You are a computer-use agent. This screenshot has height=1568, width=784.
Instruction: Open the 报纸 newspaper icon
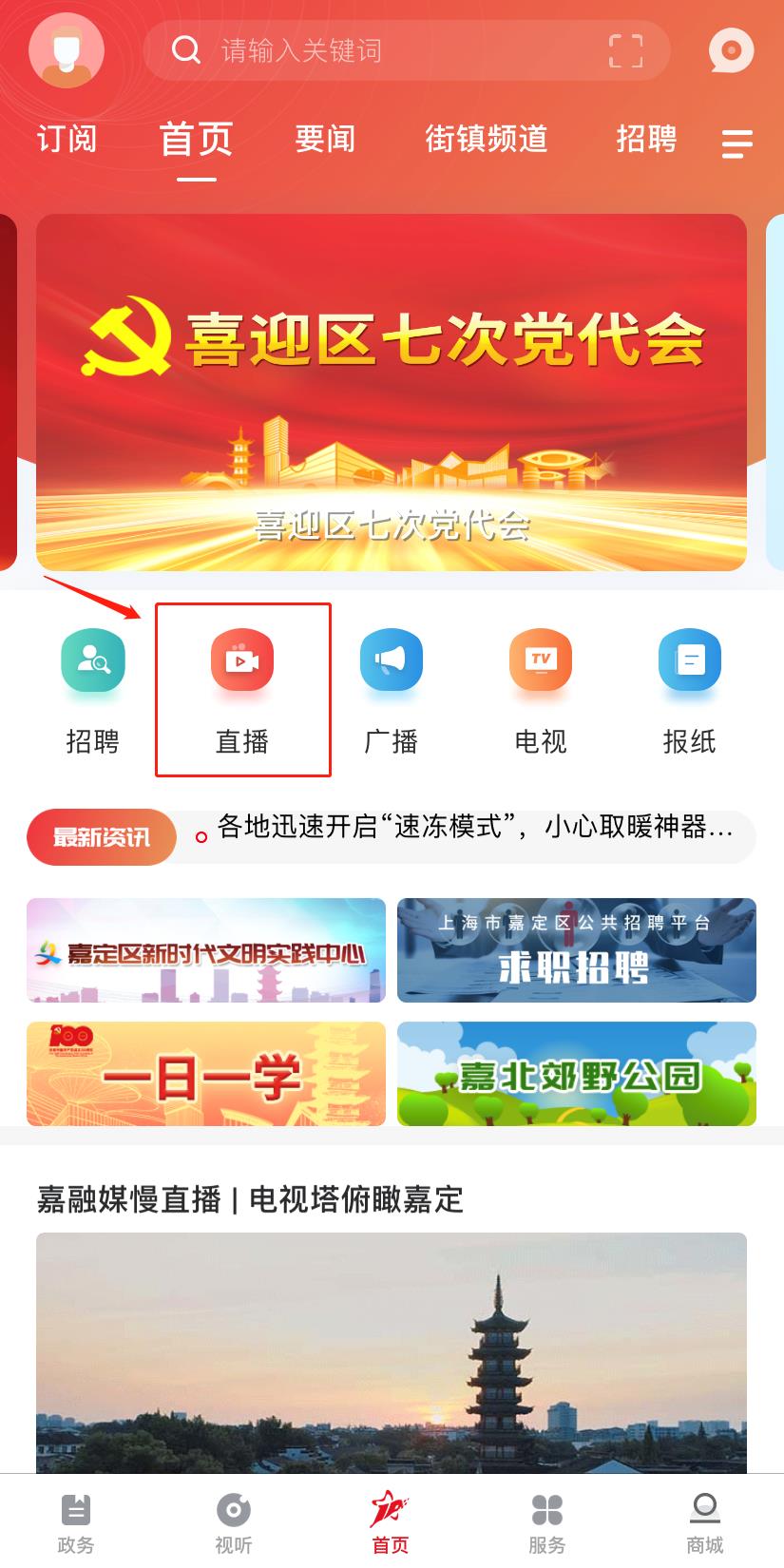(x=689, y=660)
